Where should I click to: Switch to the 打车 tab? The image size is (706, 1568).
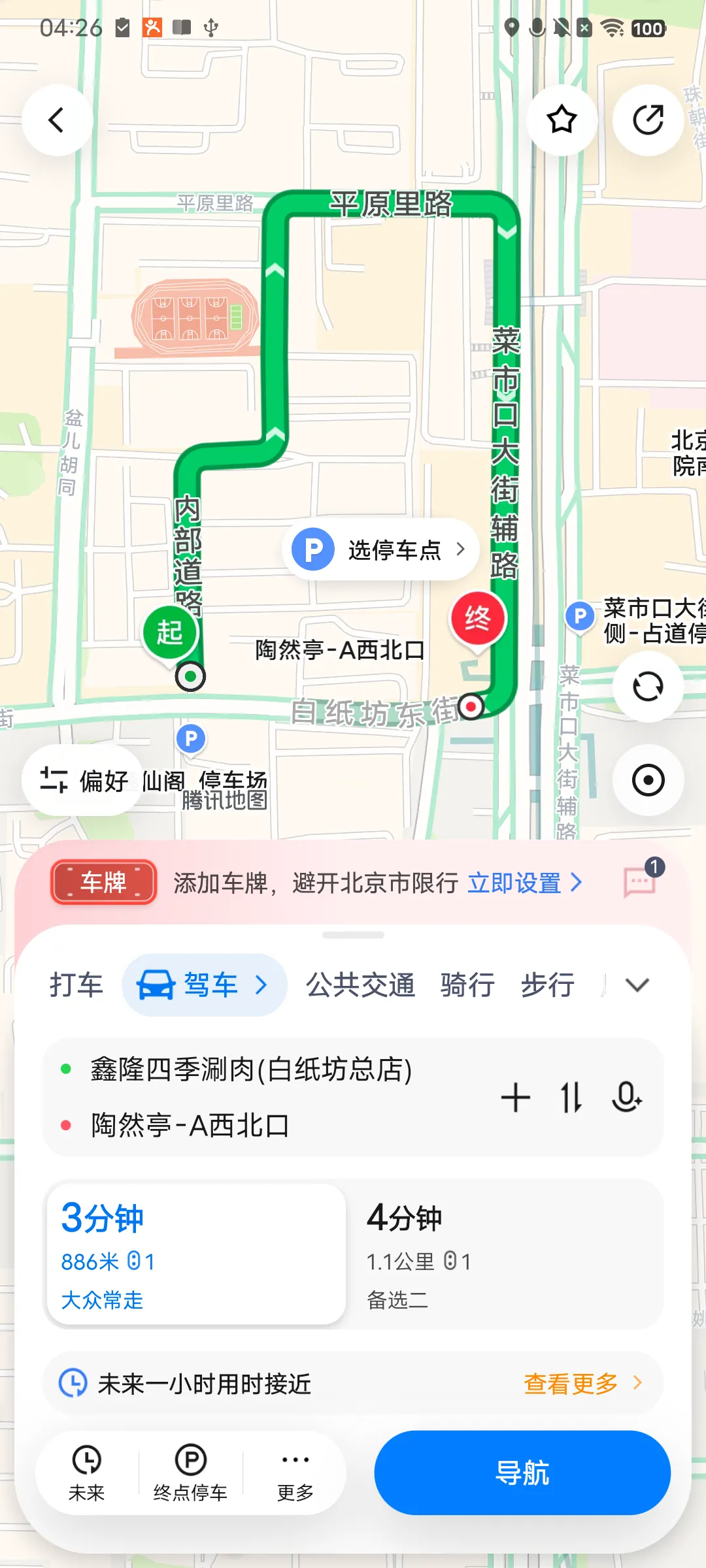(76, 985)
